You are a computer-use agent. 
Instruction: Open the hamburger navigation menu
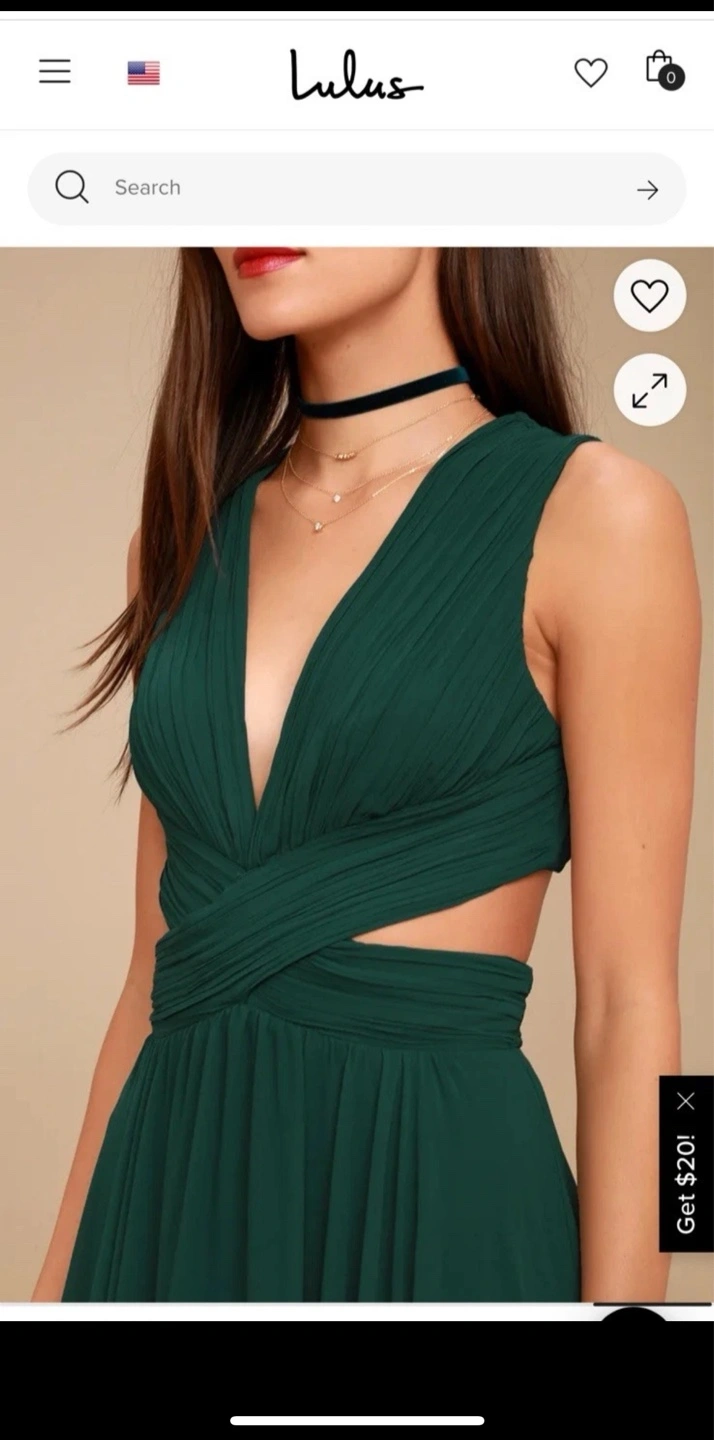point(55,72)
